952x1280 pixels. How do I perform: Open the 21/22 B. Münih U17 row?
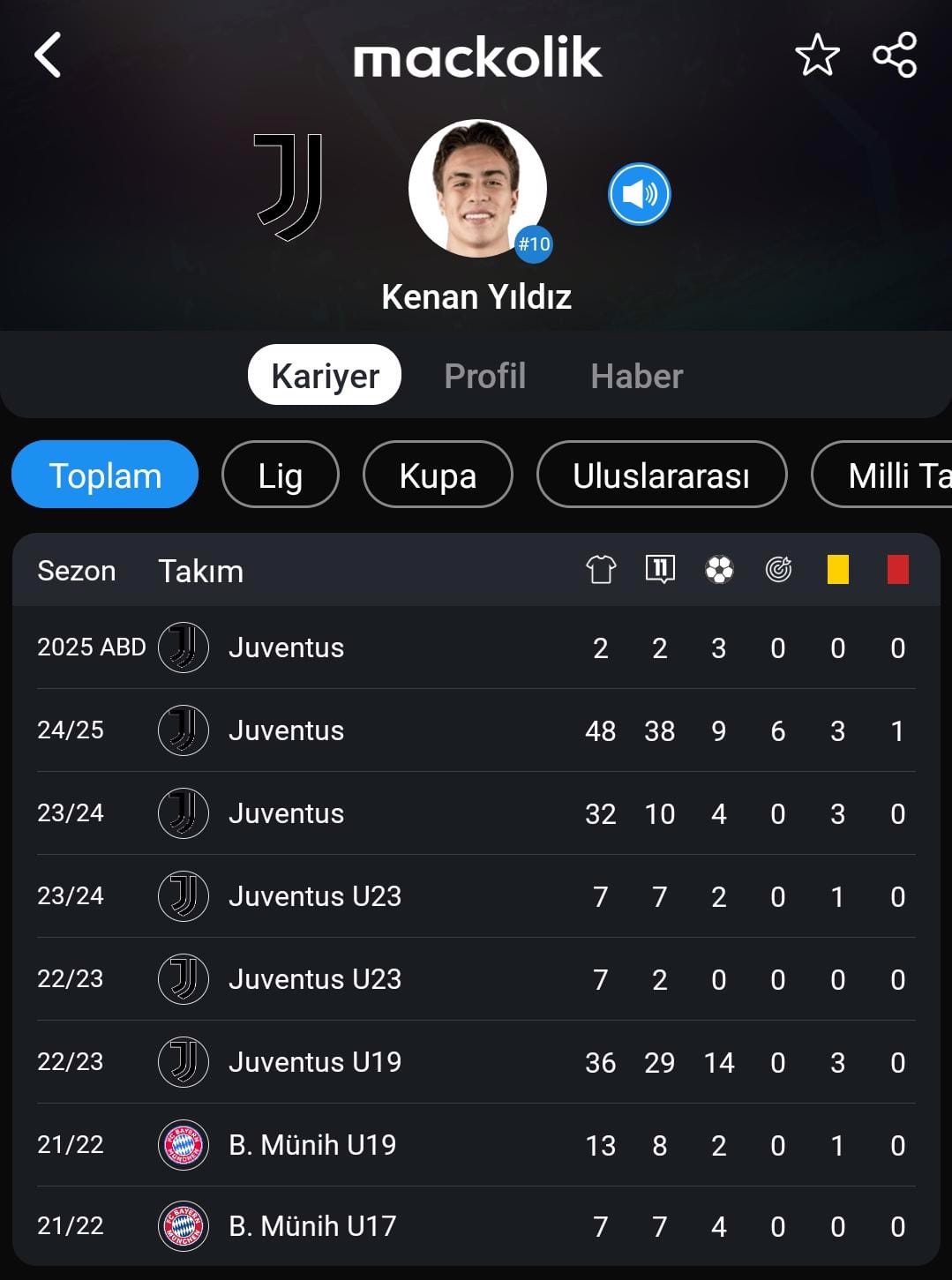point(476,1226)
